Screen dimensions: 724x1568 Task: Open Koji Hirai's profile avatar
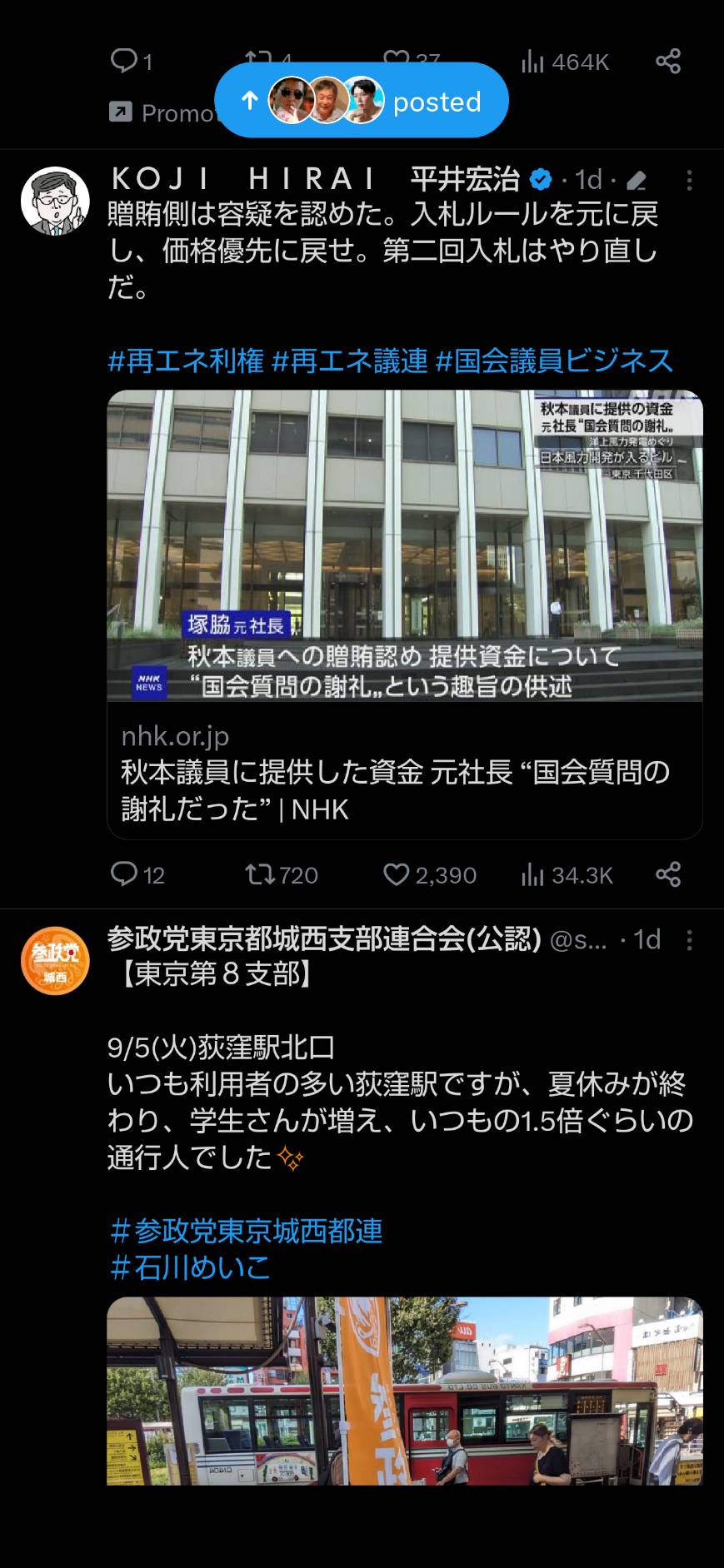[x=55, y=201]
